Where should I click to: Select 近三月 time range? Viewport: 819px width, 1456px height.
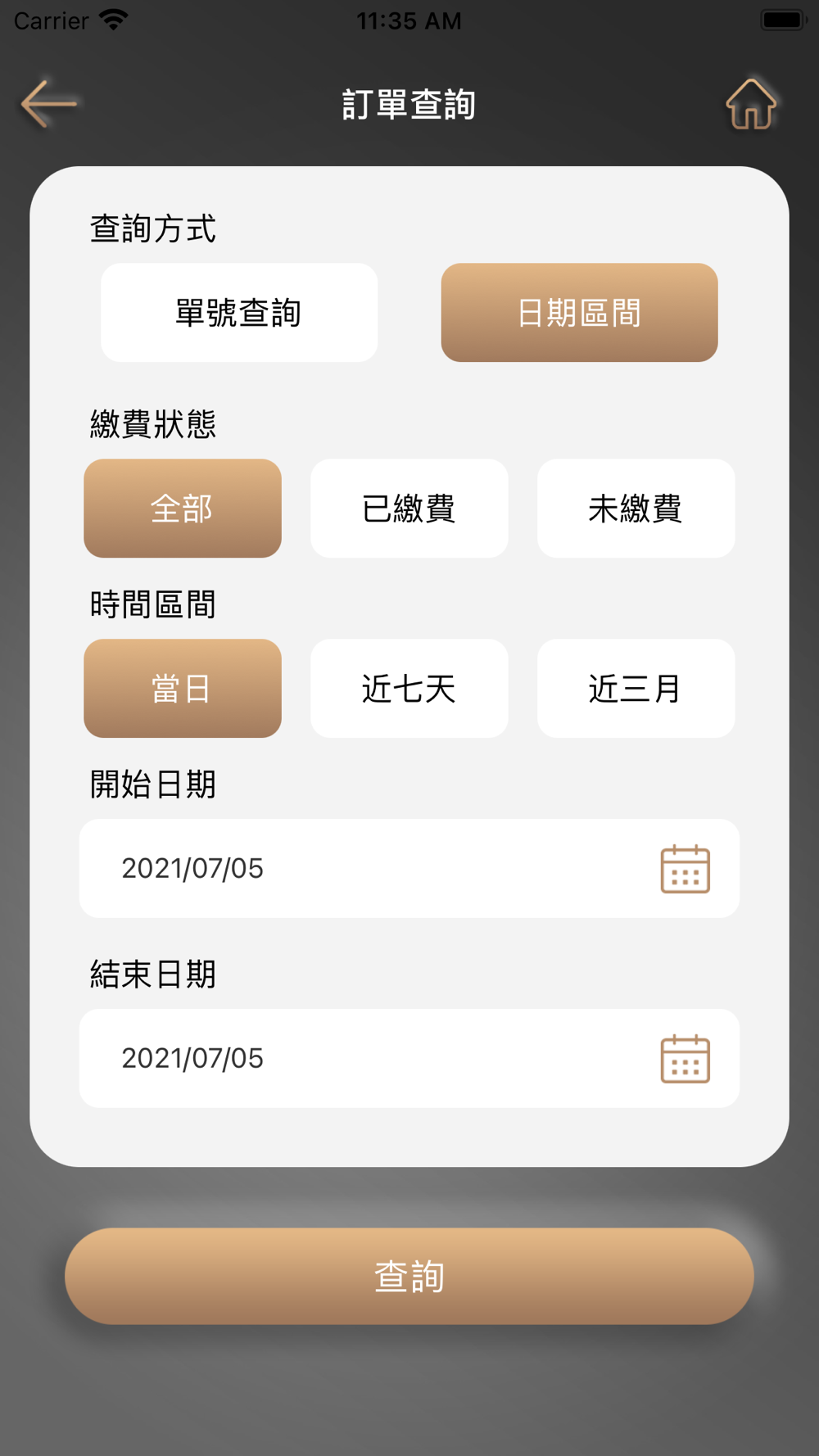point(636,689)
